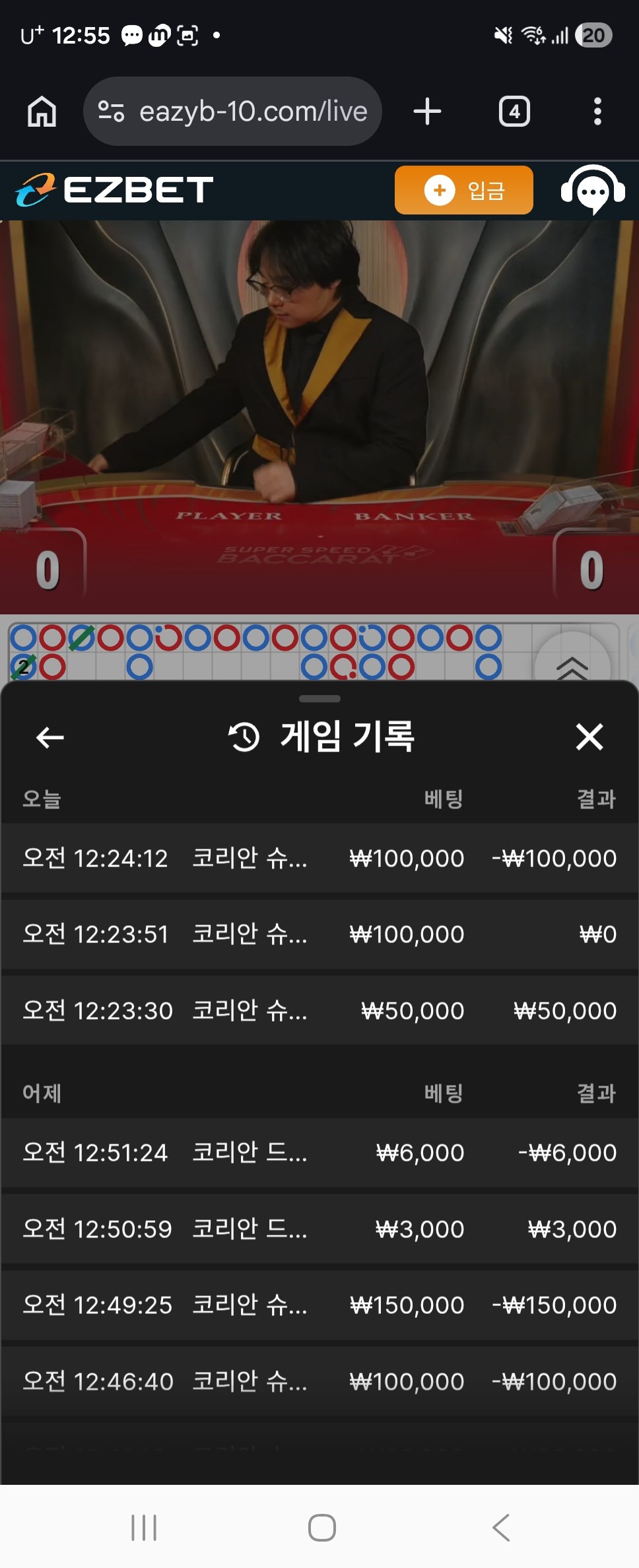Open customer support headset chat
This screenshot has width=639, height=1568.
592,190
